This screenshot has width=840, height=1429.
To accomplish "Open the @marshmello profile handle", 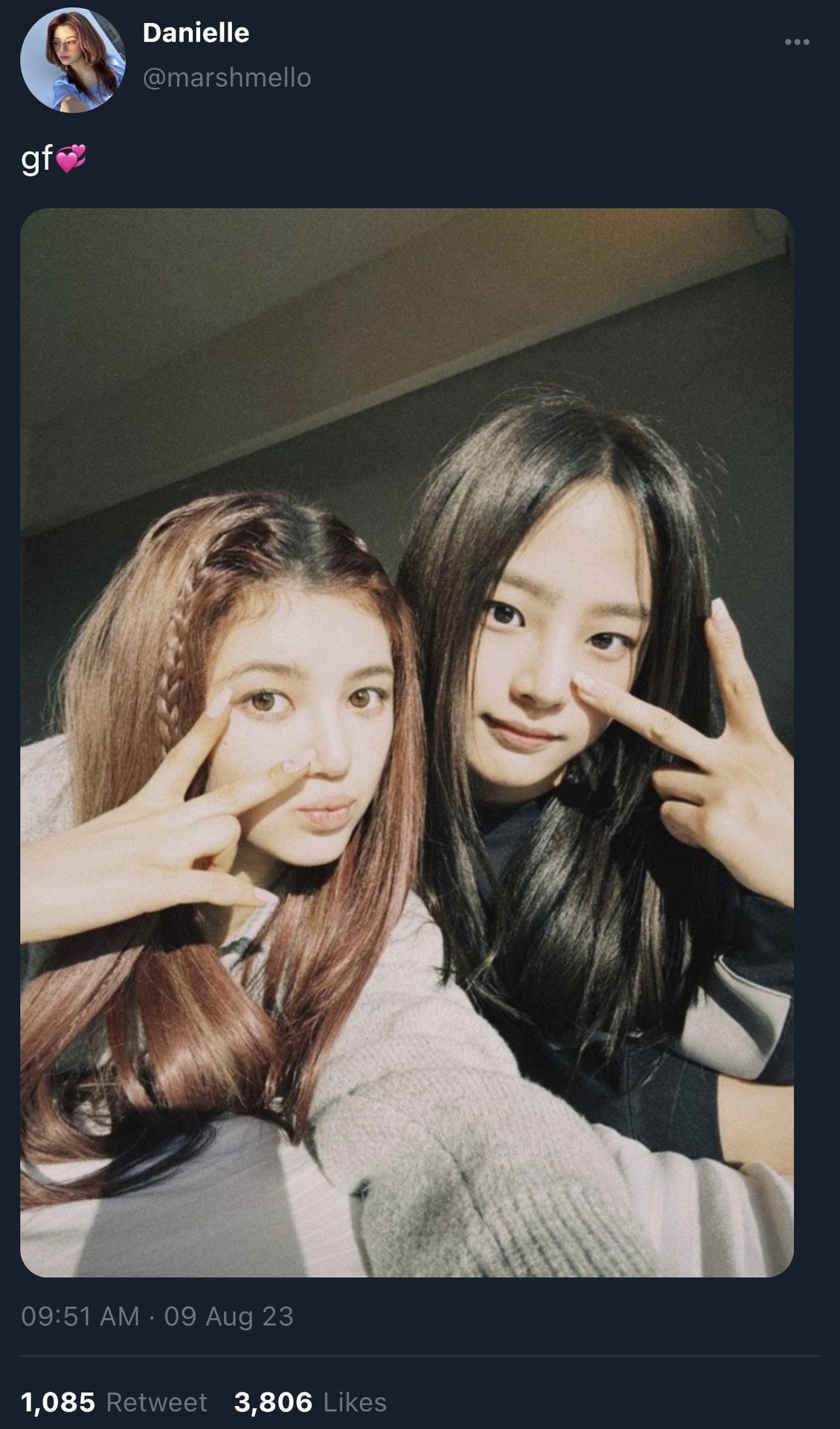I will click(226, 77).
